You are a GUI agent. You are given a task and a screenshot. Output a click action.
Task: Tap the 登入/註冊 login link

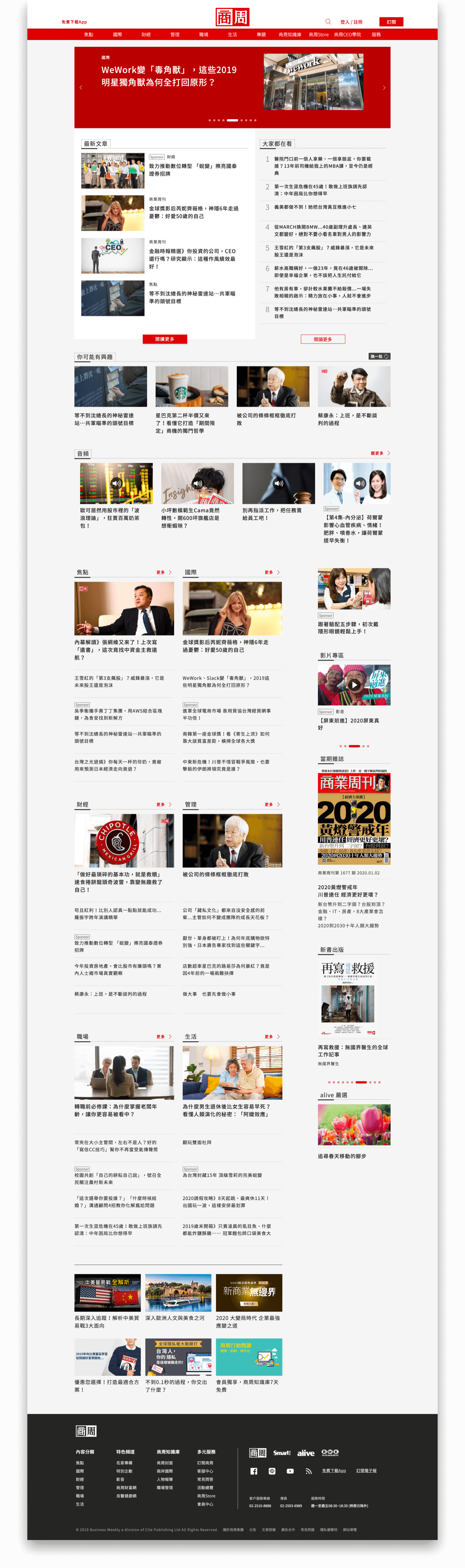click(x=351, y=22)
